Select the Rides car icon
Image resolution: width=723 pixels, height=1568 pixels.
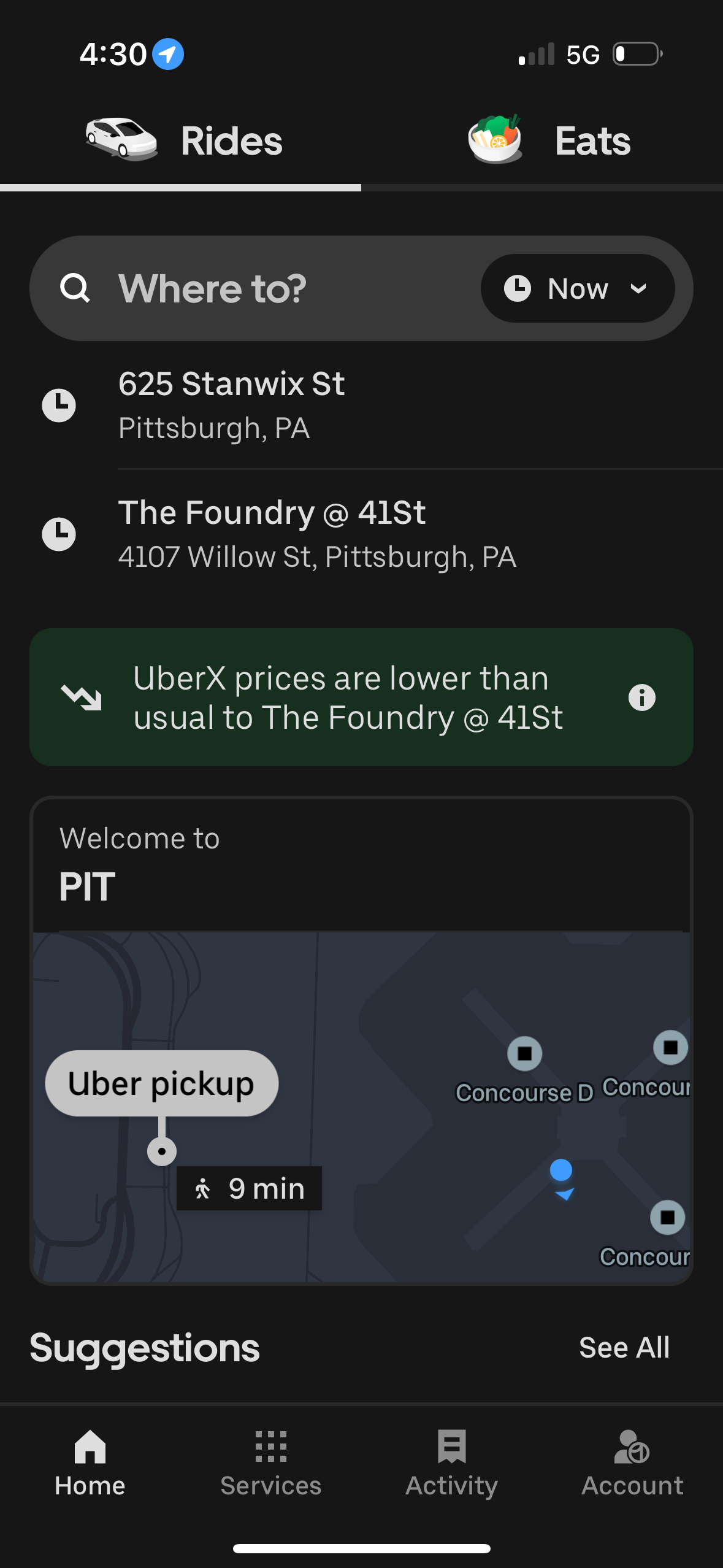[120, 139]
